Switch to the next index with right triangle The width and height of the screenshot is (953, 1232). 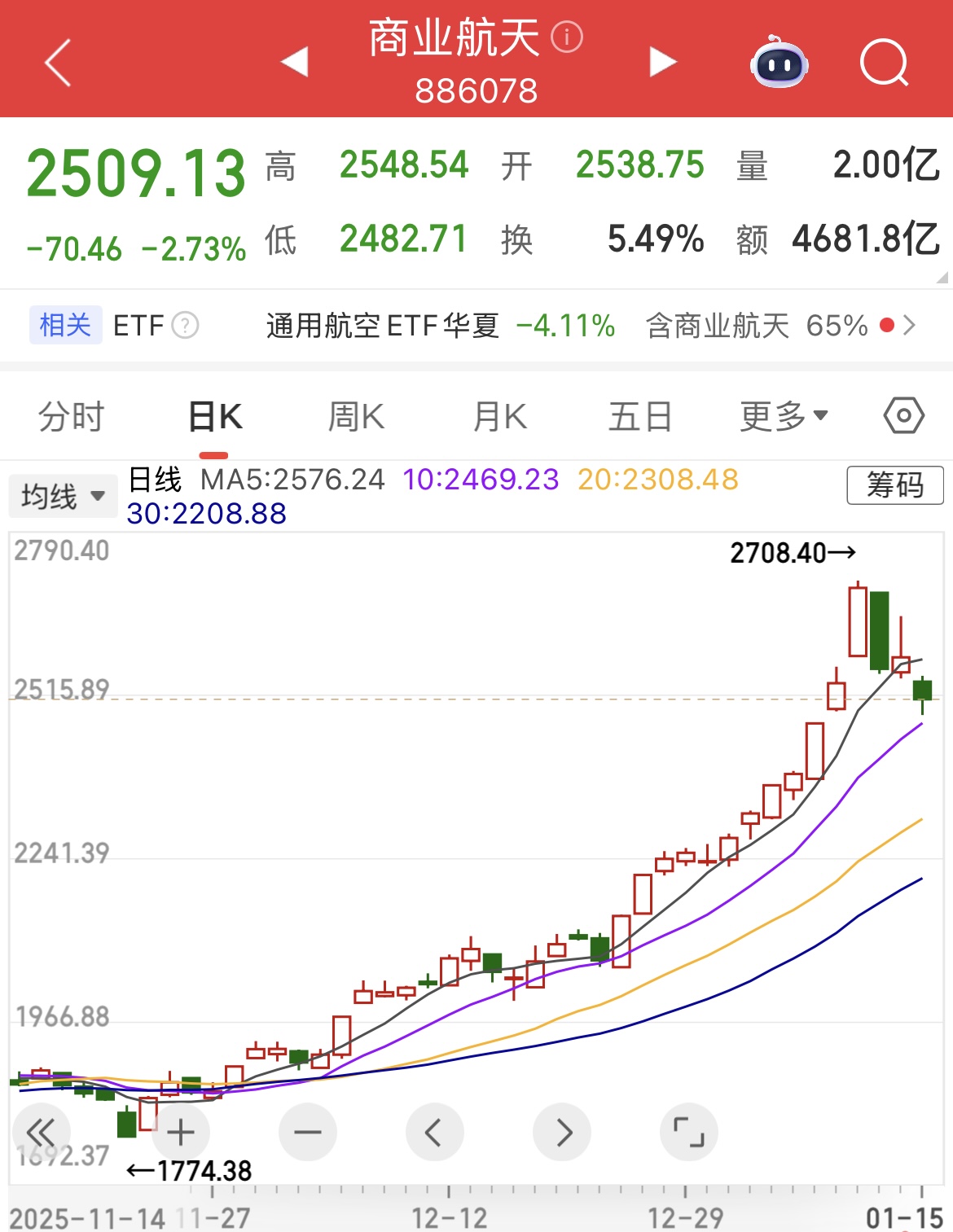pyautogui.click(x=663, y=62)
